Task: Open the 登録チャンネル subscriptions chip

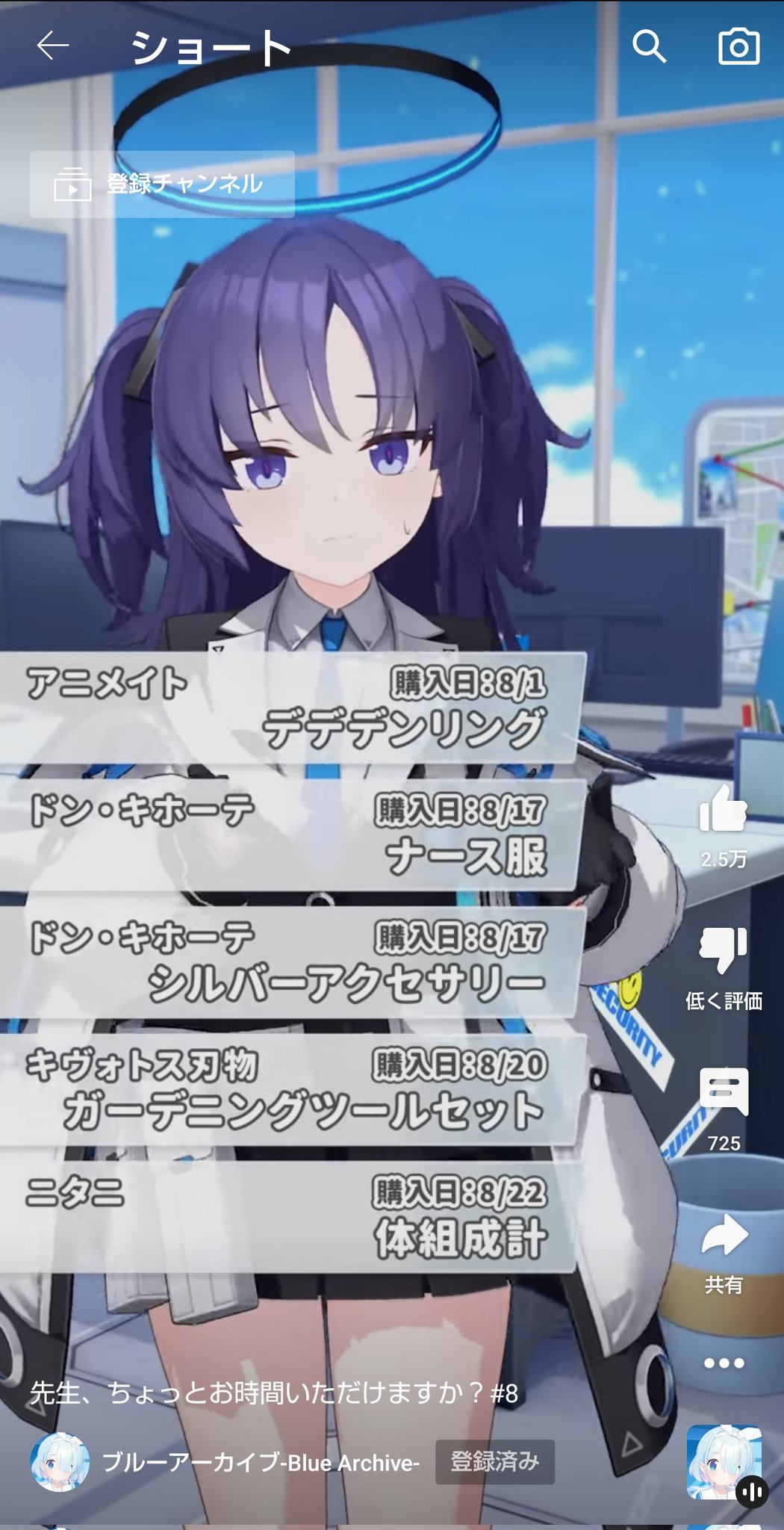Action: (162, 184)
